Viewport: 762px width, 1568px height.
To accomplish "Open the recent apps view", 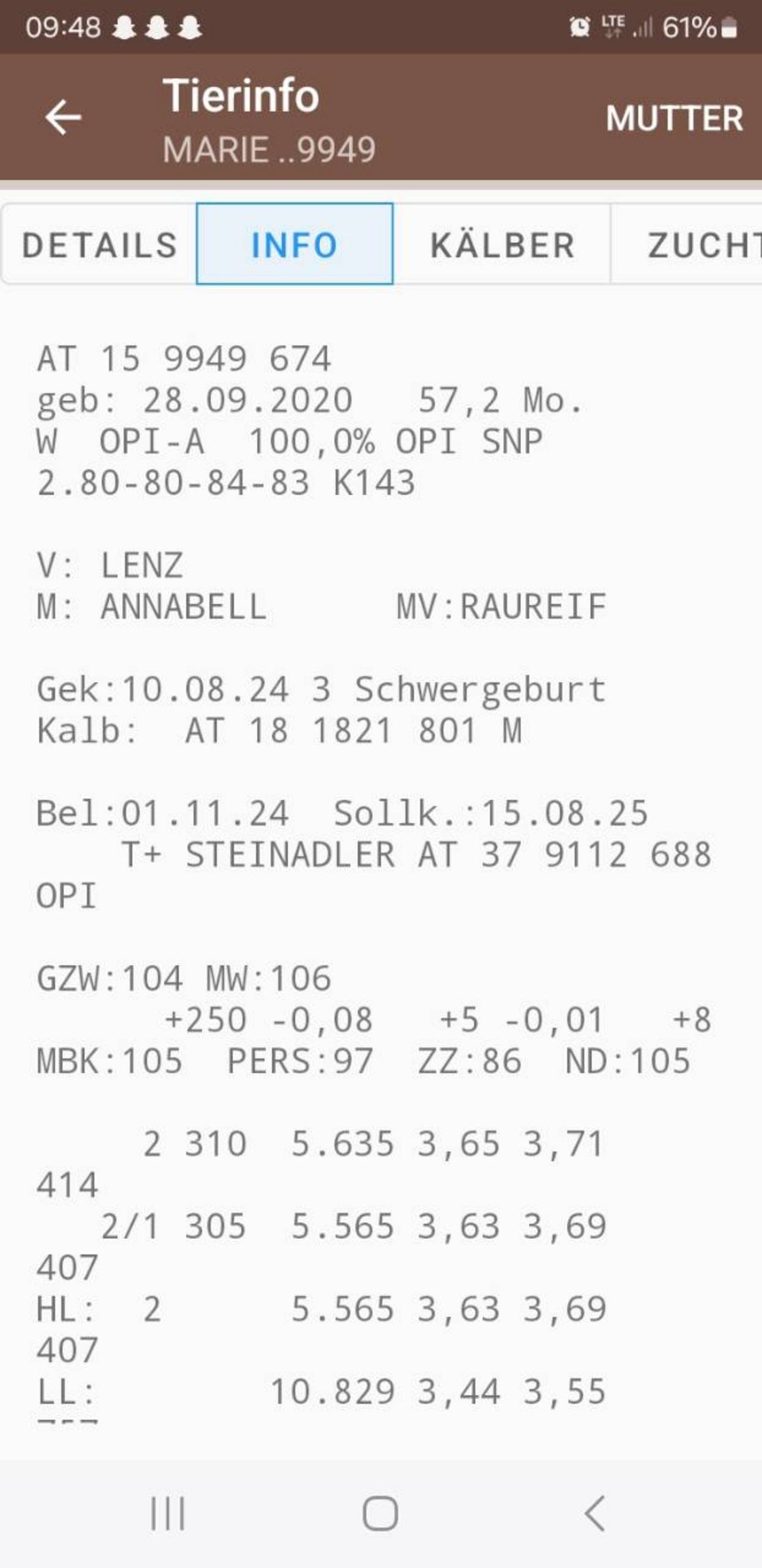I will 167,1513.
